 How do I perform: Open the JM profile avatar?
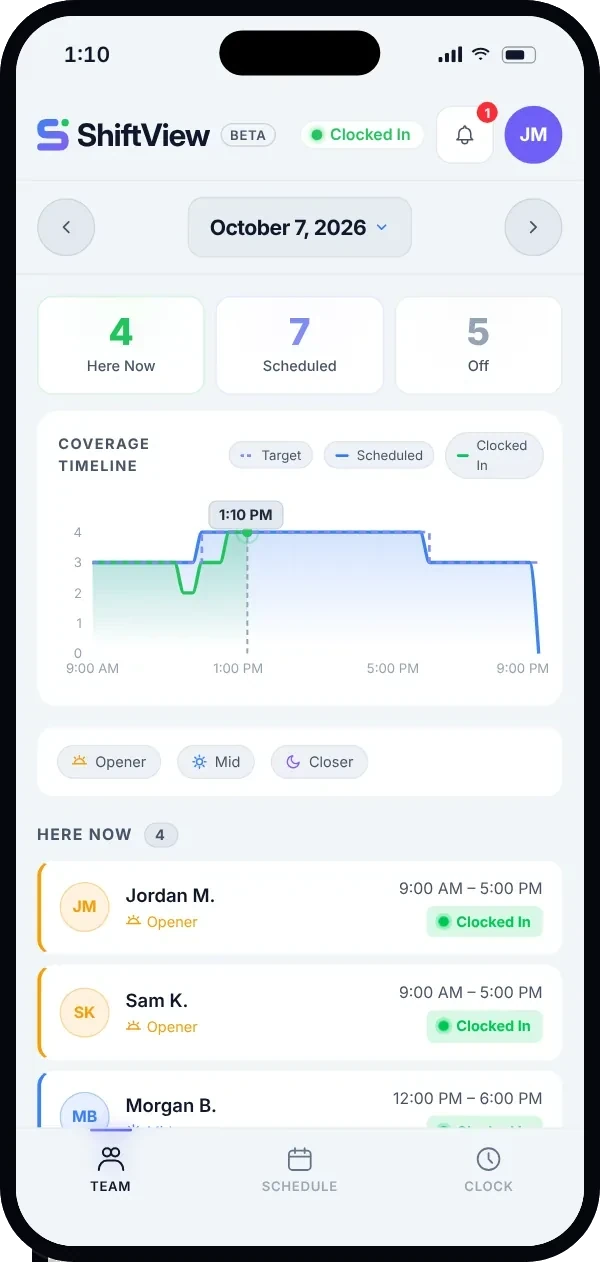click(x=533, y=135)
